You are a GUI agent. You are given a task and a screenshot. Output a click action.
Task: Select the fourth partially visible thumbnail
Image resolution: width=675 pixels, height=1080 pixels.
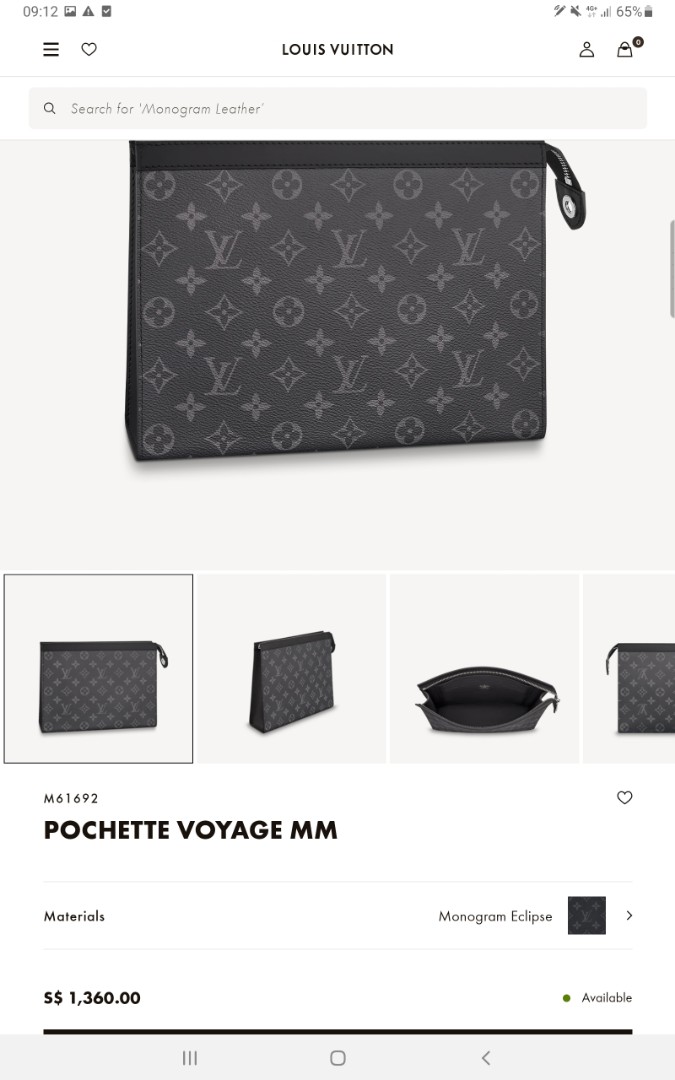(630, 668)
